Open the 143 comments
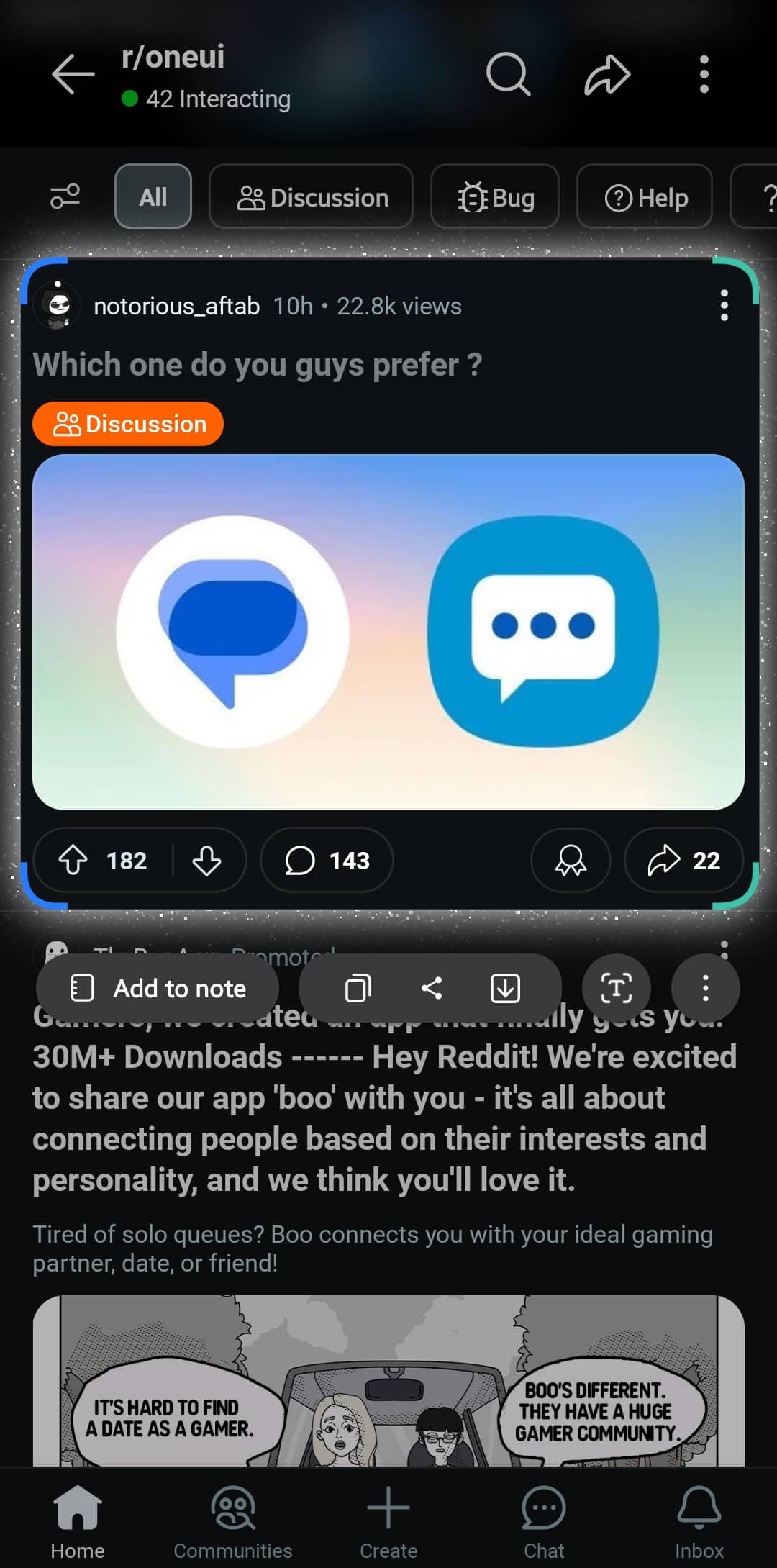This screenshot has height=1568, width=777. click(x=327, y=861)
